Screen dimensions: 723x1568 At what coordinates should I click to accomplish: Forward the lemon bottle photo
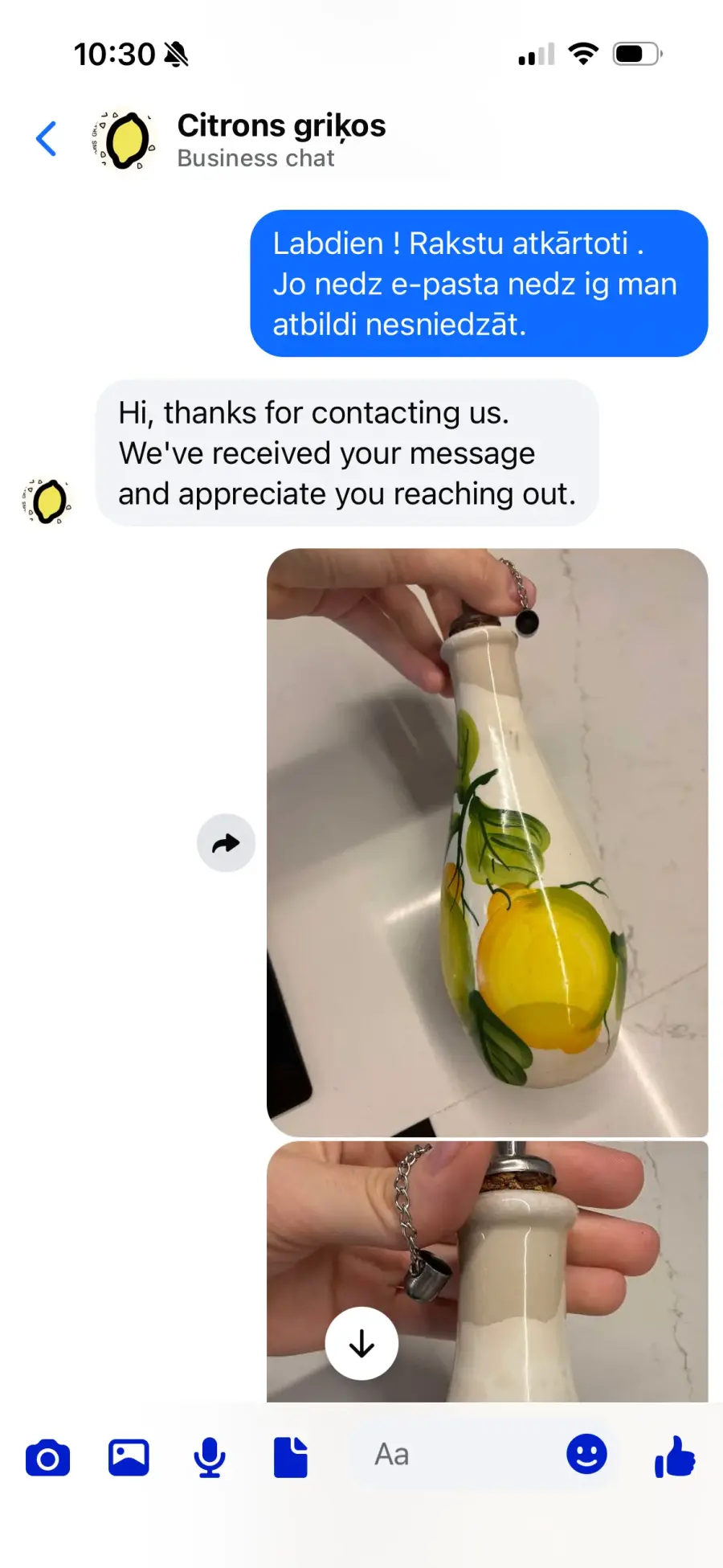point(226,843)
